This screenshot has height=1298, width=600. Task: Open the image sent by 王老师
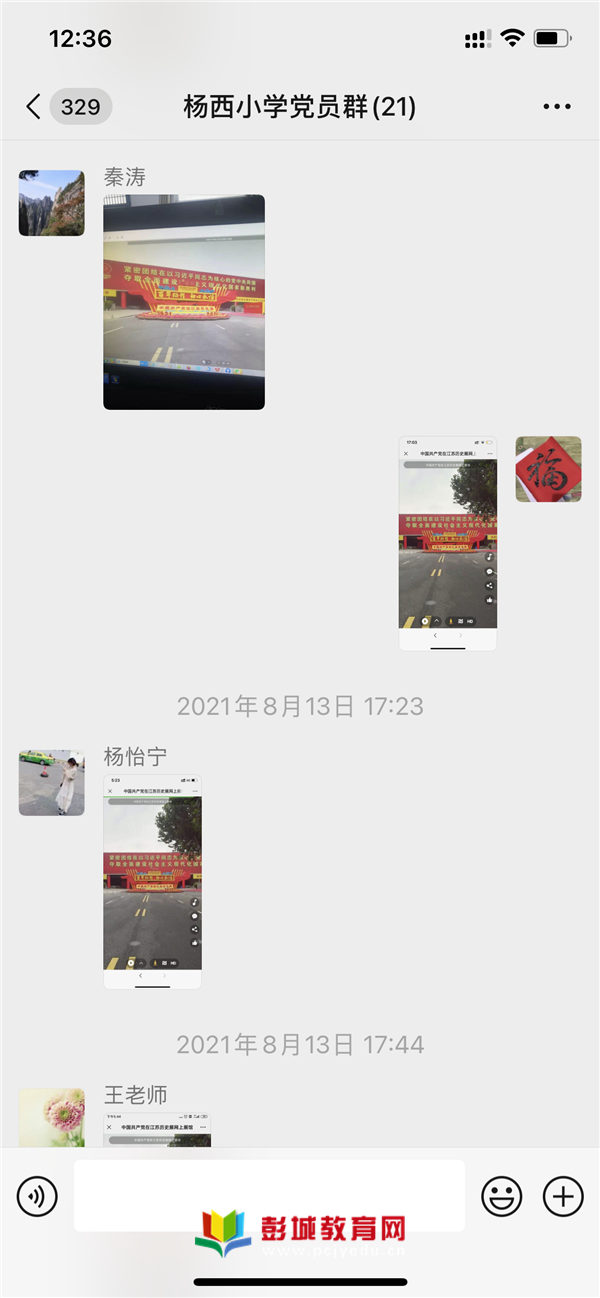click(x=158, y=1130)
